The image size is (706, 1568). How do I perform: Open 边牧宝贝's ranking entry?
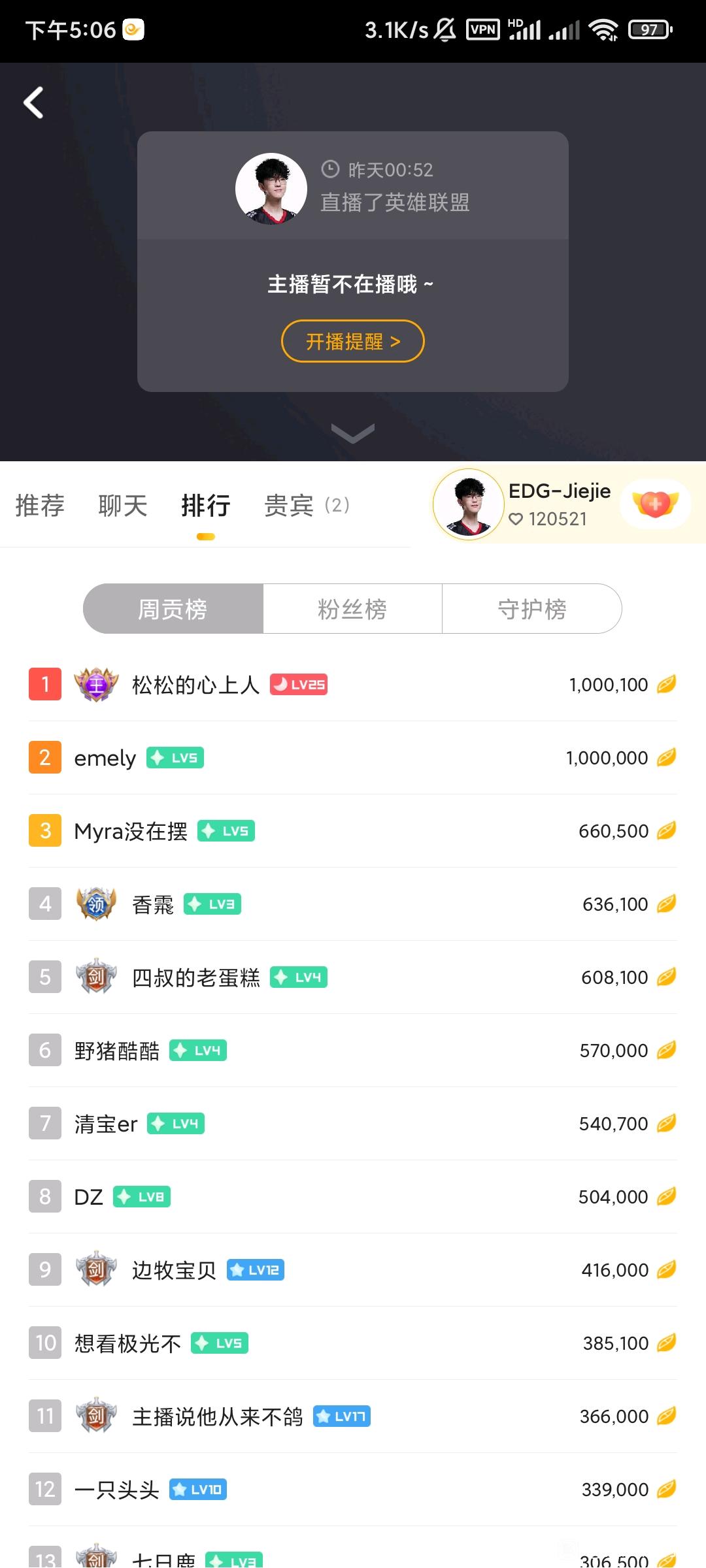click(x=174, y=1270)
